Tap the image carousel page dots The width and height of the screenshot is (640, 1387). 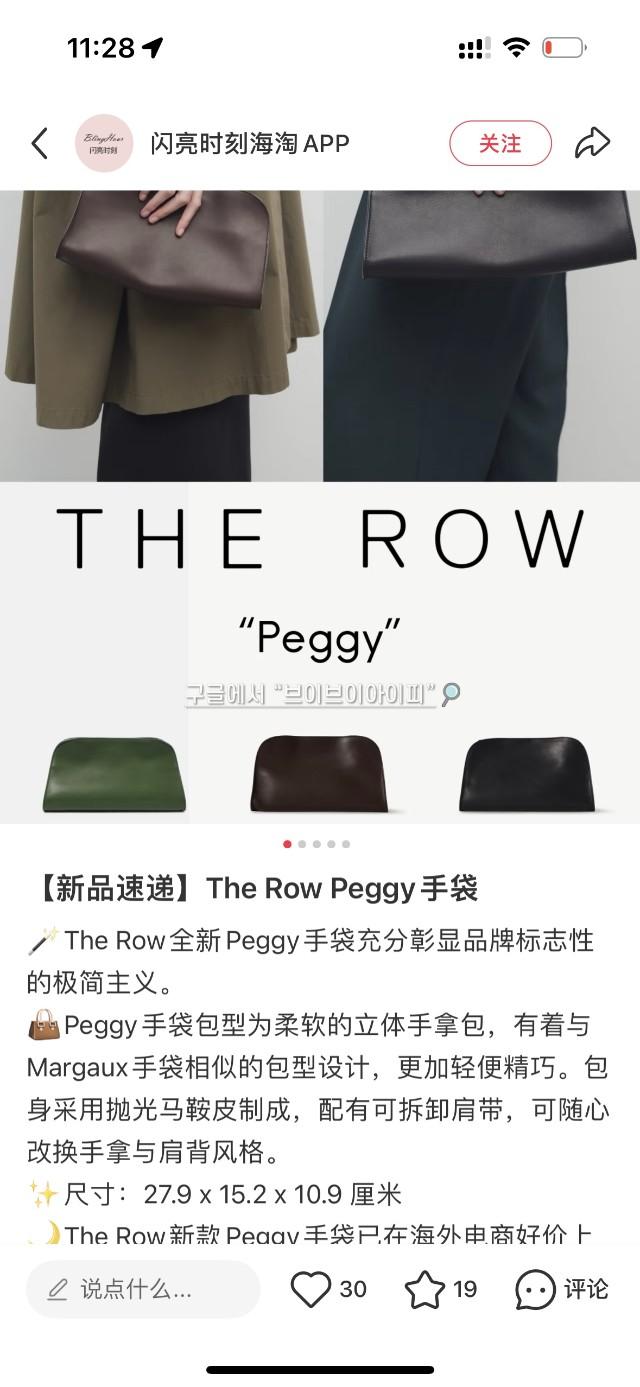(x=317, y=844)
